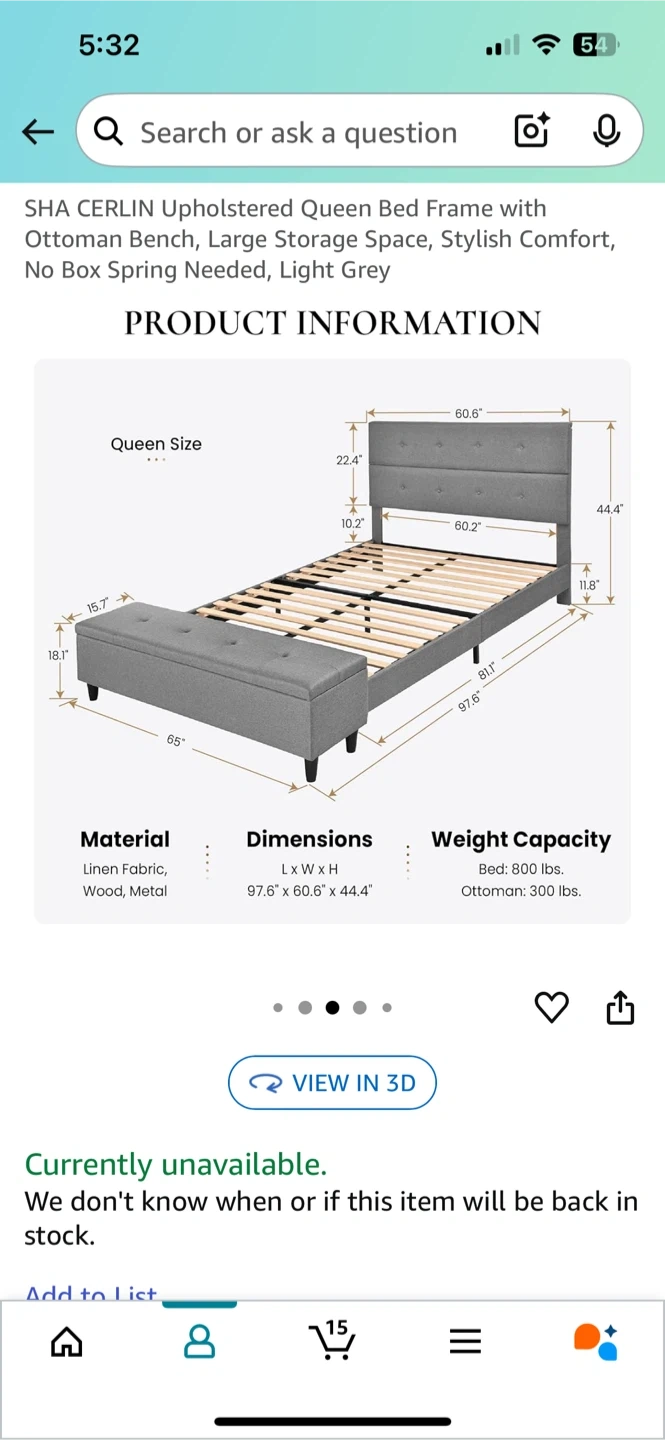Select the Add to List link
This screenshot has height=1440, width=665.
click(91, 1292)
